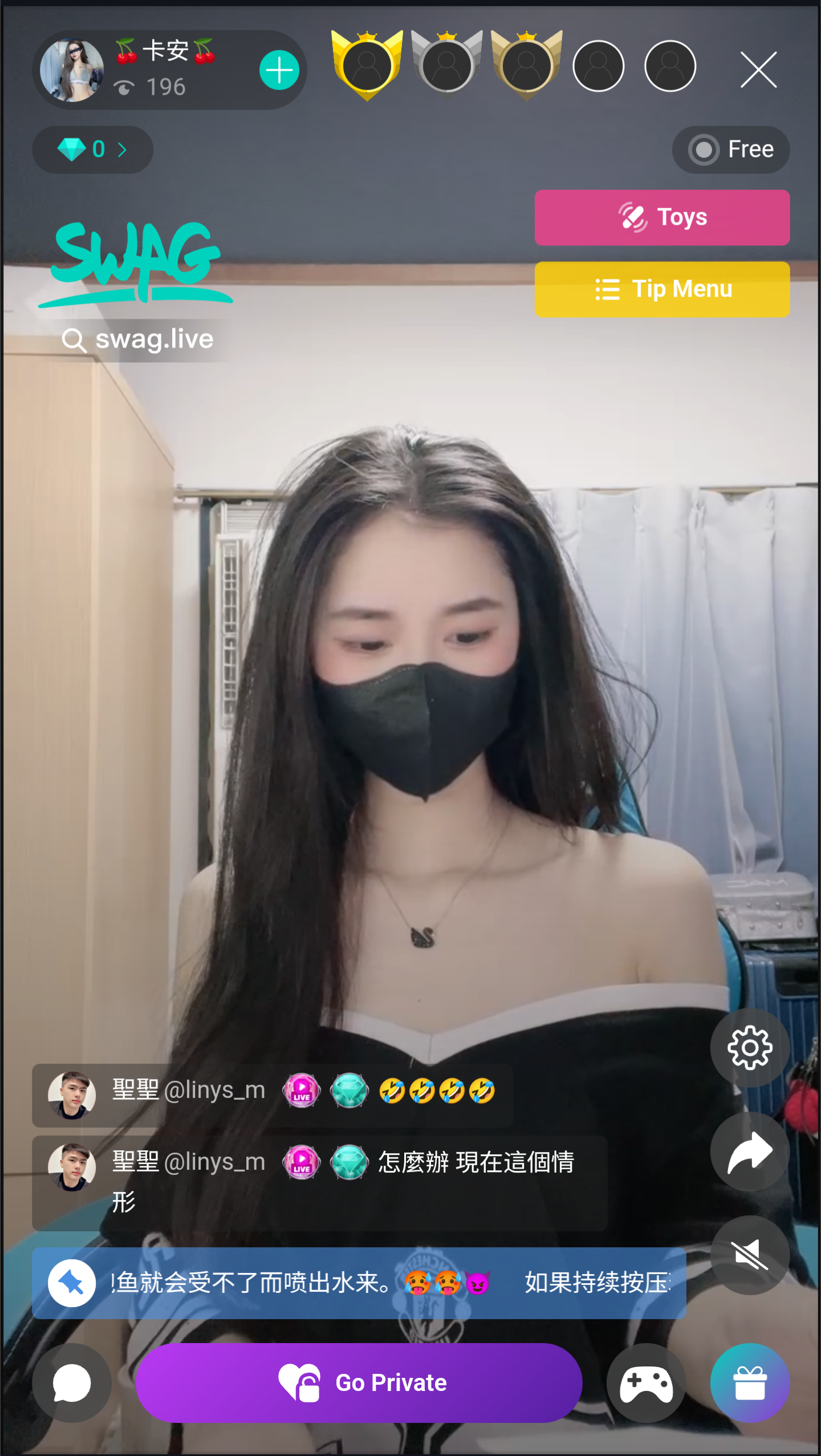This screenshot has width=821, height=1456.
Task: Open the diamond balance
Action: click(x=92, y=149)
